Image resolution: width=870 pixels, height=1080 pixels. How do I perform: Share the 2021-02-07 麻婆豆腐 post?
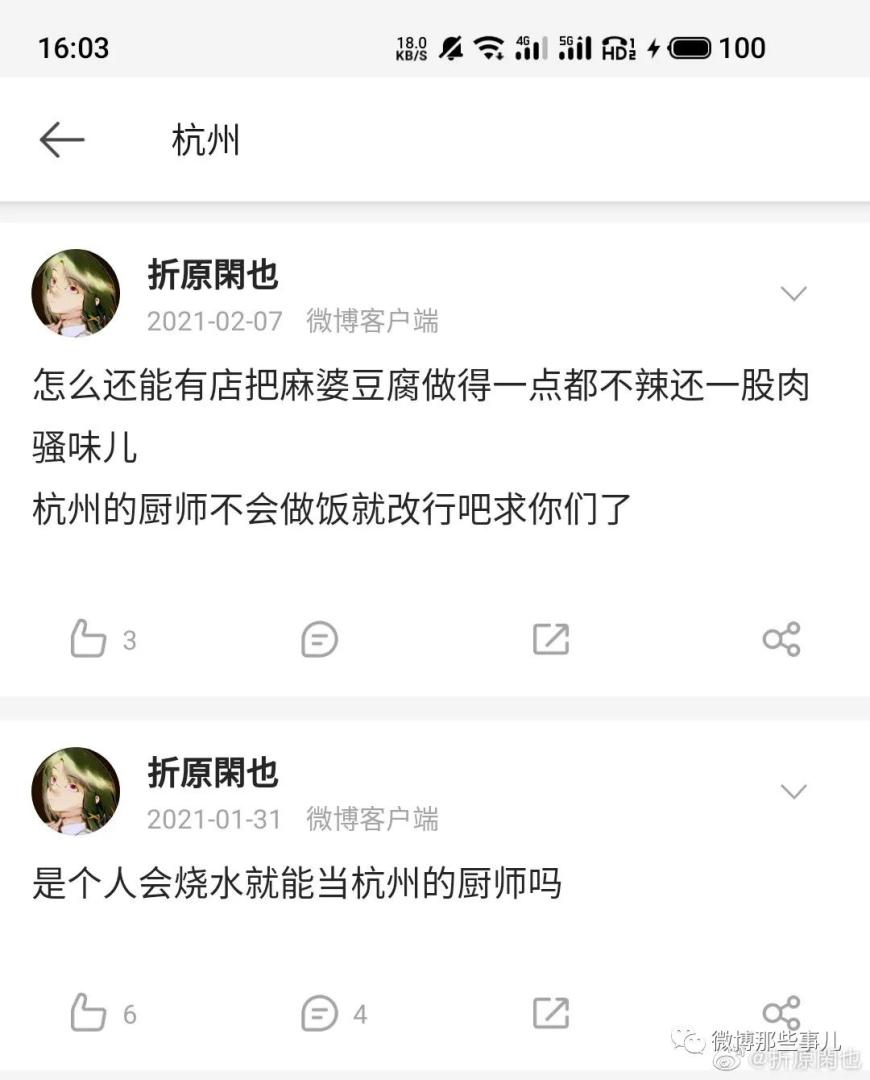tap(781, 639)
